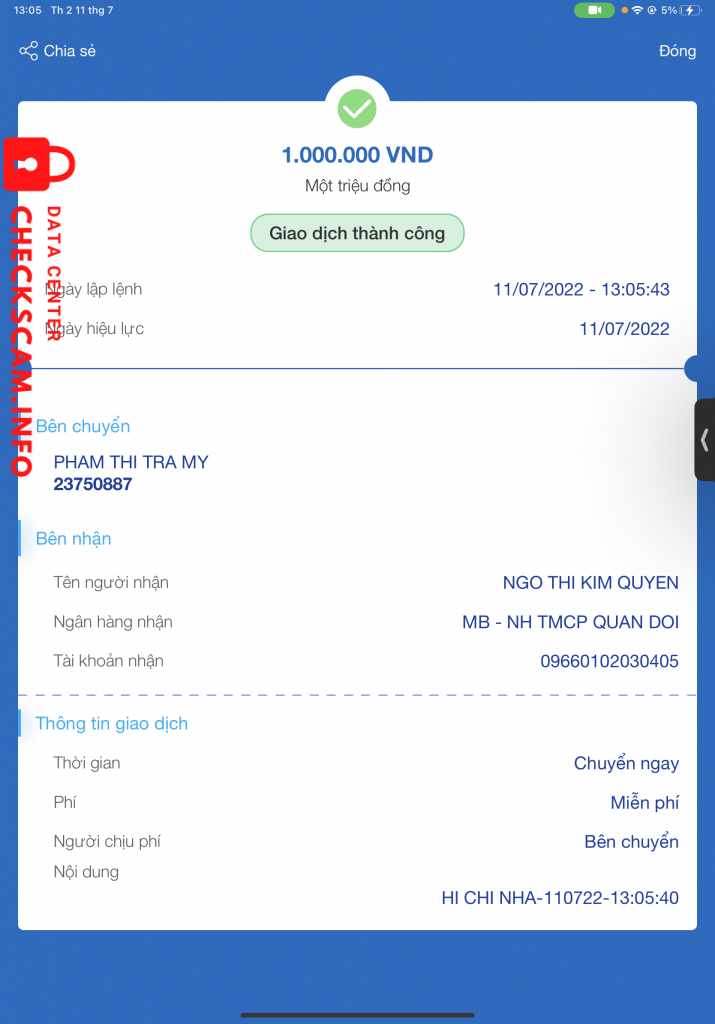Open the slide-over handle arrow
This screenshot has height=1024, width=715.
pyautogui.click(x=705, y=440)
